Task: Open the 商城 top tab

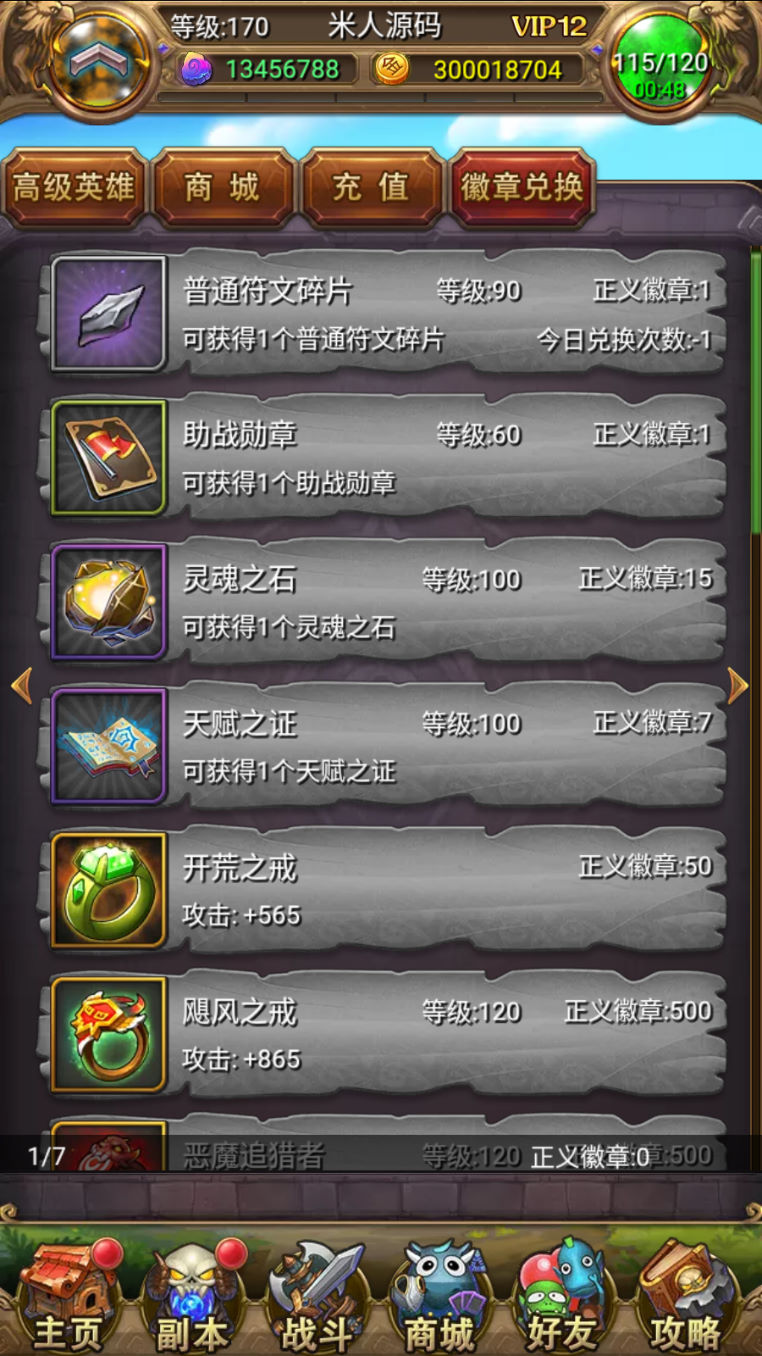Action: tap(223, 187)
